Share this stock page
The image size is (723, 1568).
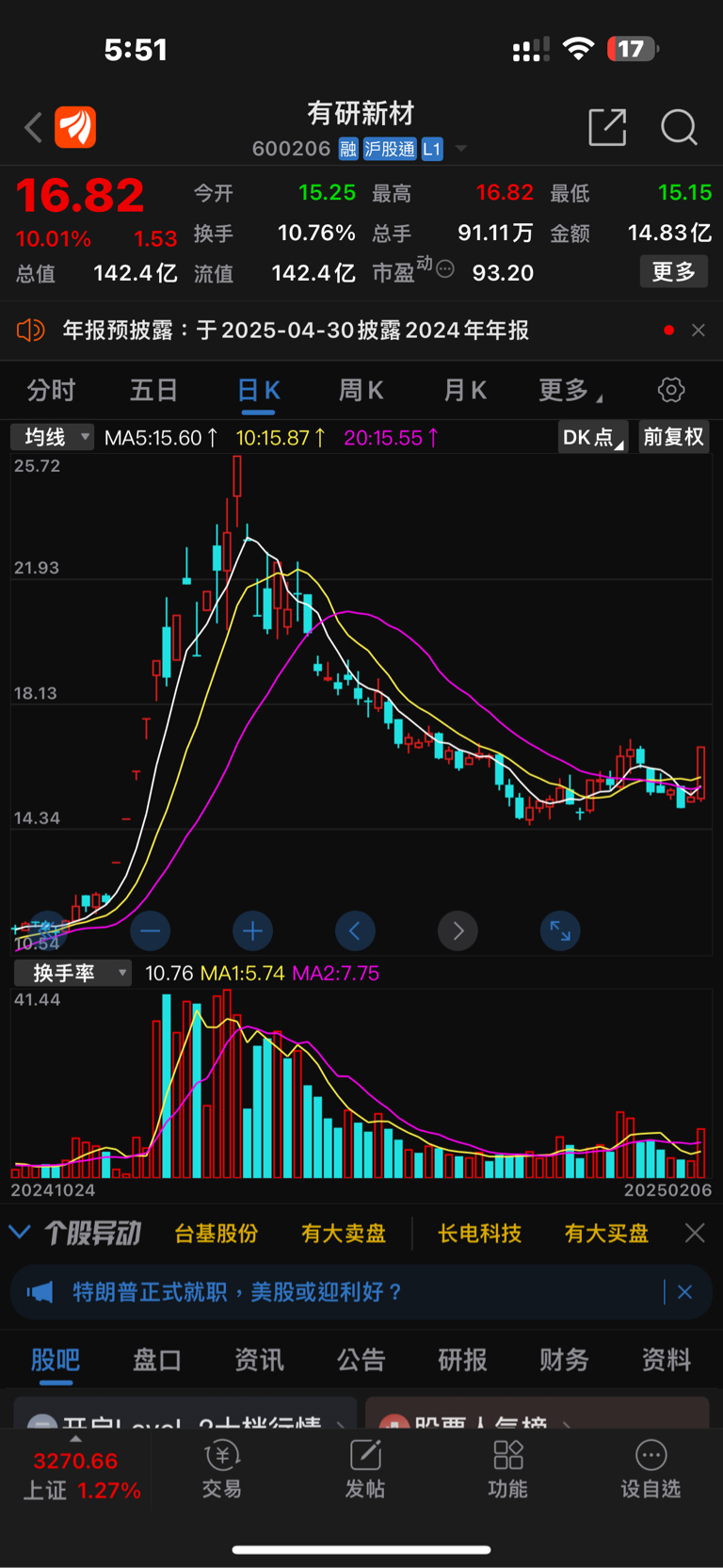[x=607, y=127]
